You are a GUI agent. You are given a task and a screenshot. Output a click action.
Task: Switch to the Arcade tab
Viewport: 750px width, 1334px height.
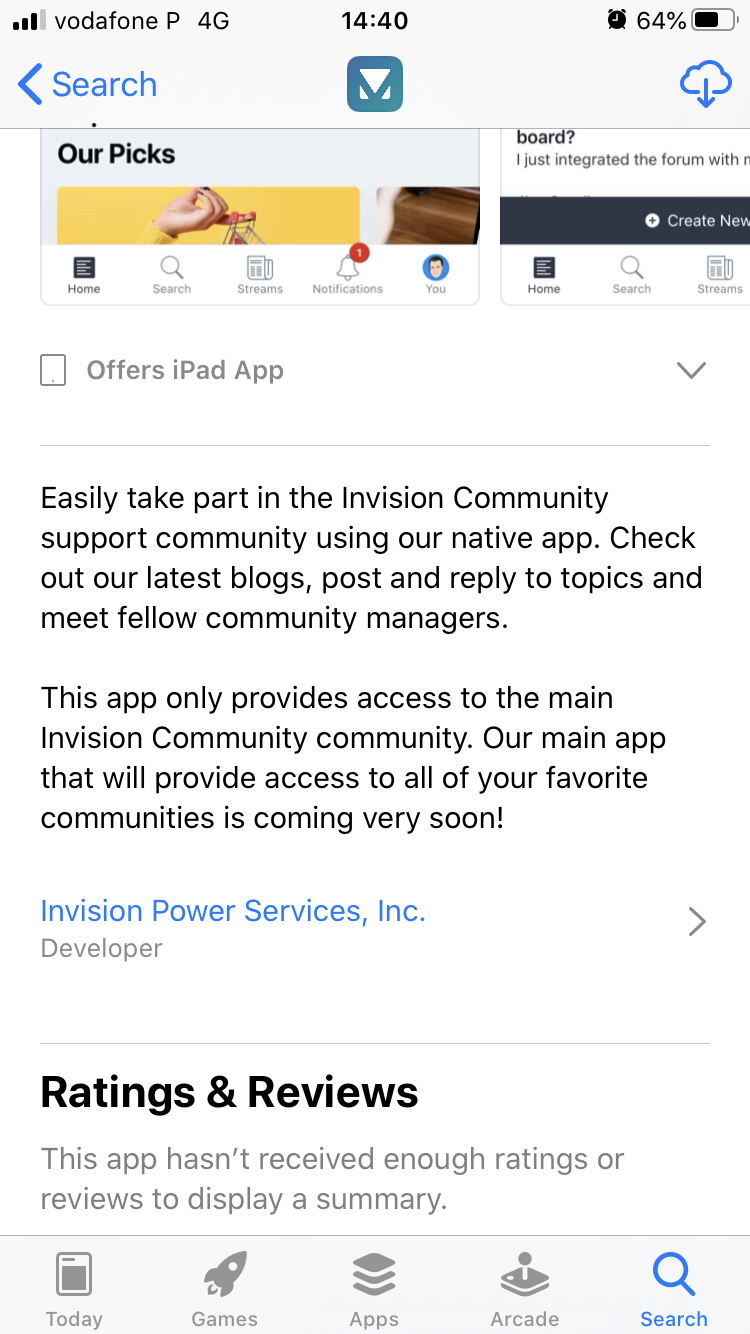pos(524,1289)
